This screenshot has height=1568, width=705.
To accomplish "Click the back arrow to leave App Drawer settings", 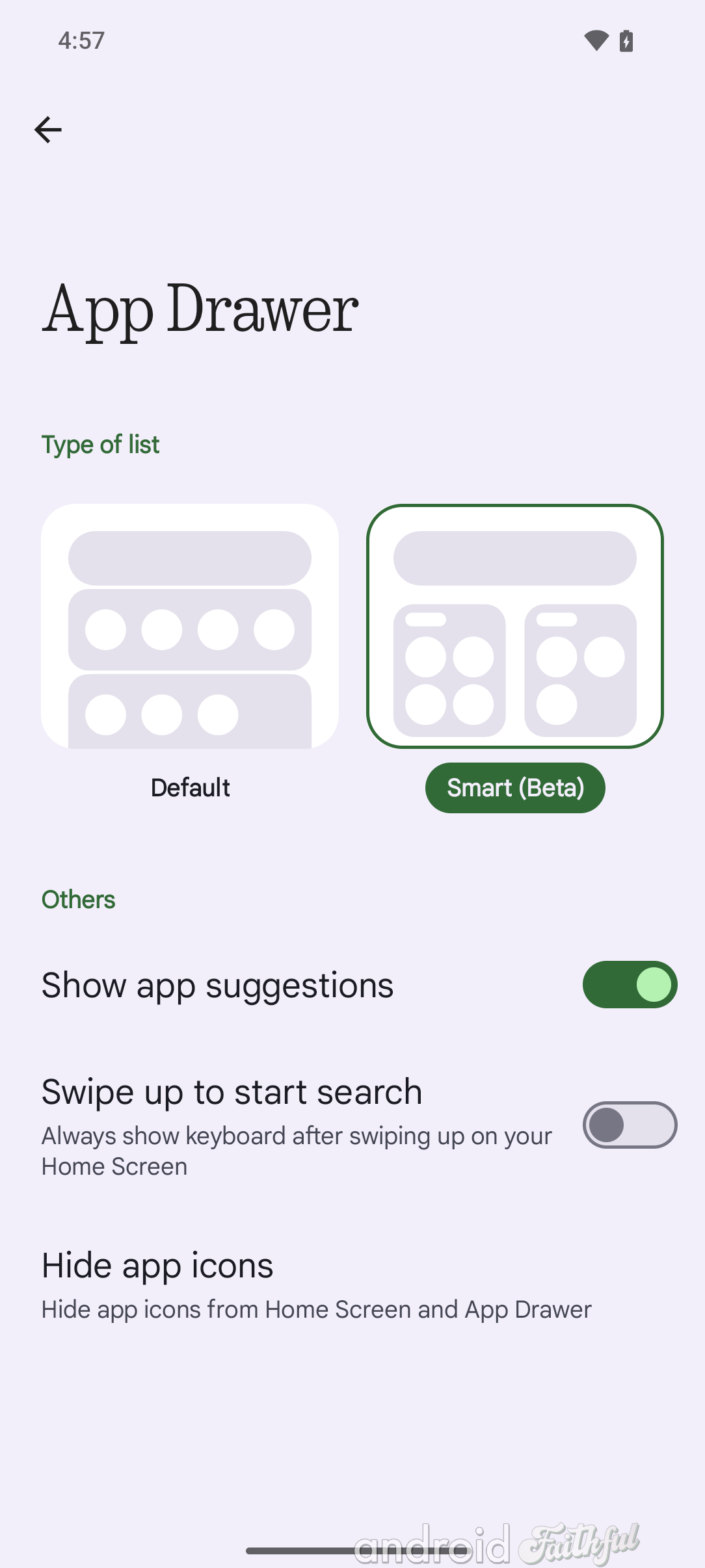I will pyautogui.click(x=47, y=129).
